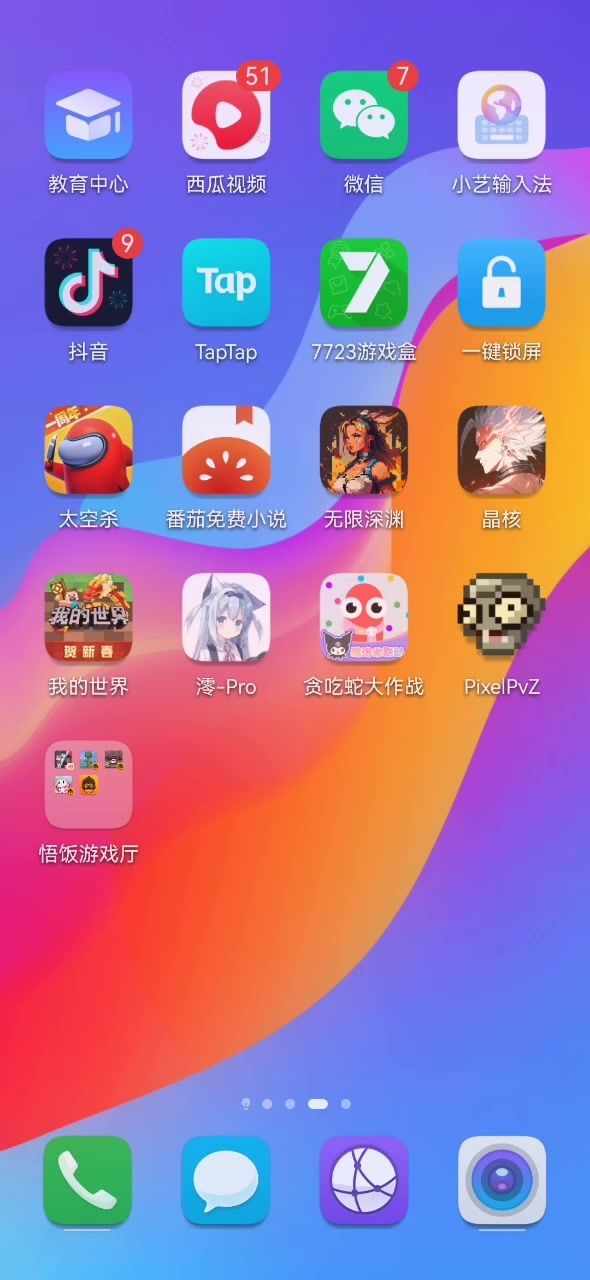
Task: Open the Phone dialer in the dock
Action: [88, 1180]
